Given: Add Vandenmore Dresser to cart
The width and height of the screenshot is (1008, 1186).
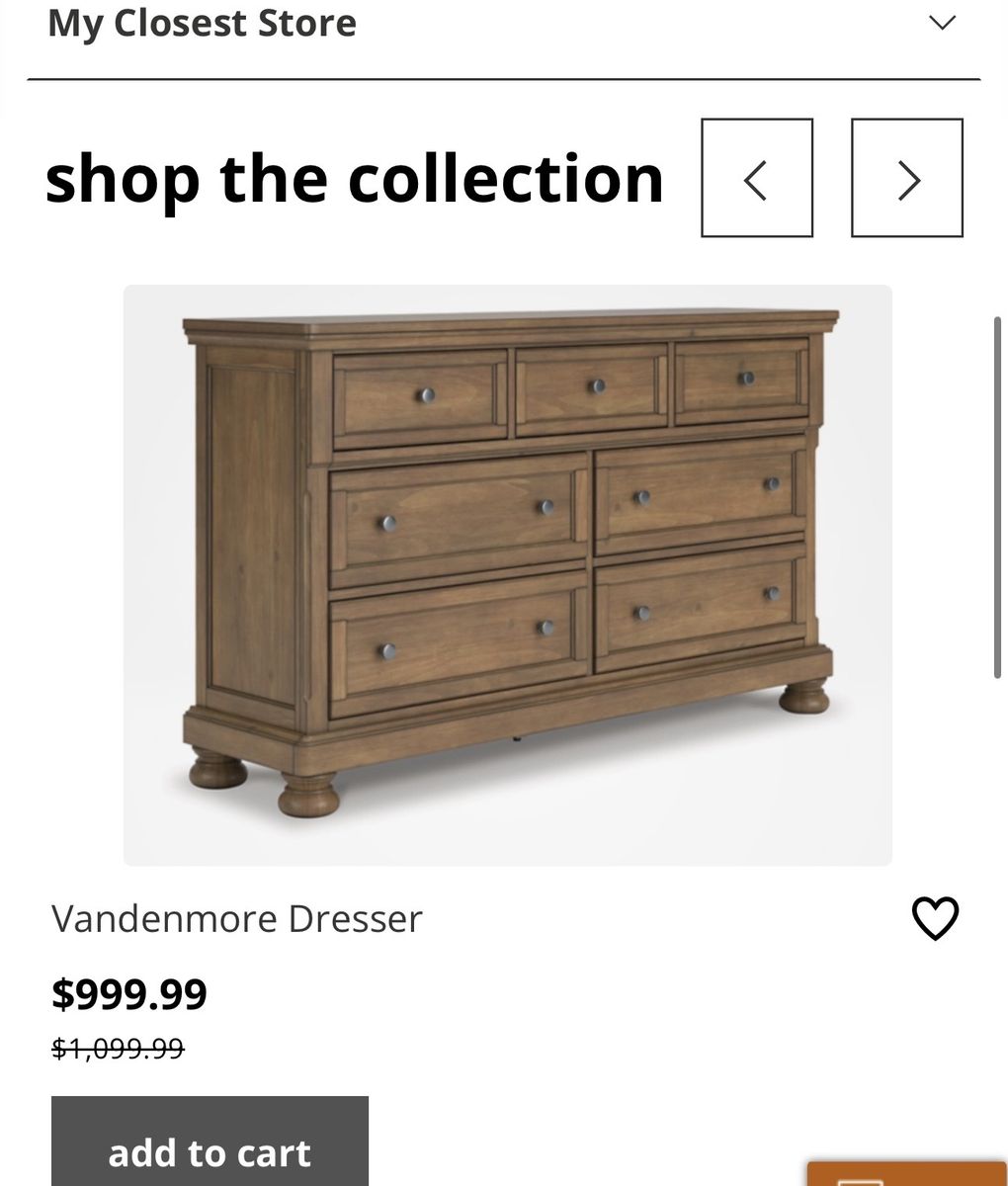Looking at the screenshot, I should click(x=210, y=1151).
